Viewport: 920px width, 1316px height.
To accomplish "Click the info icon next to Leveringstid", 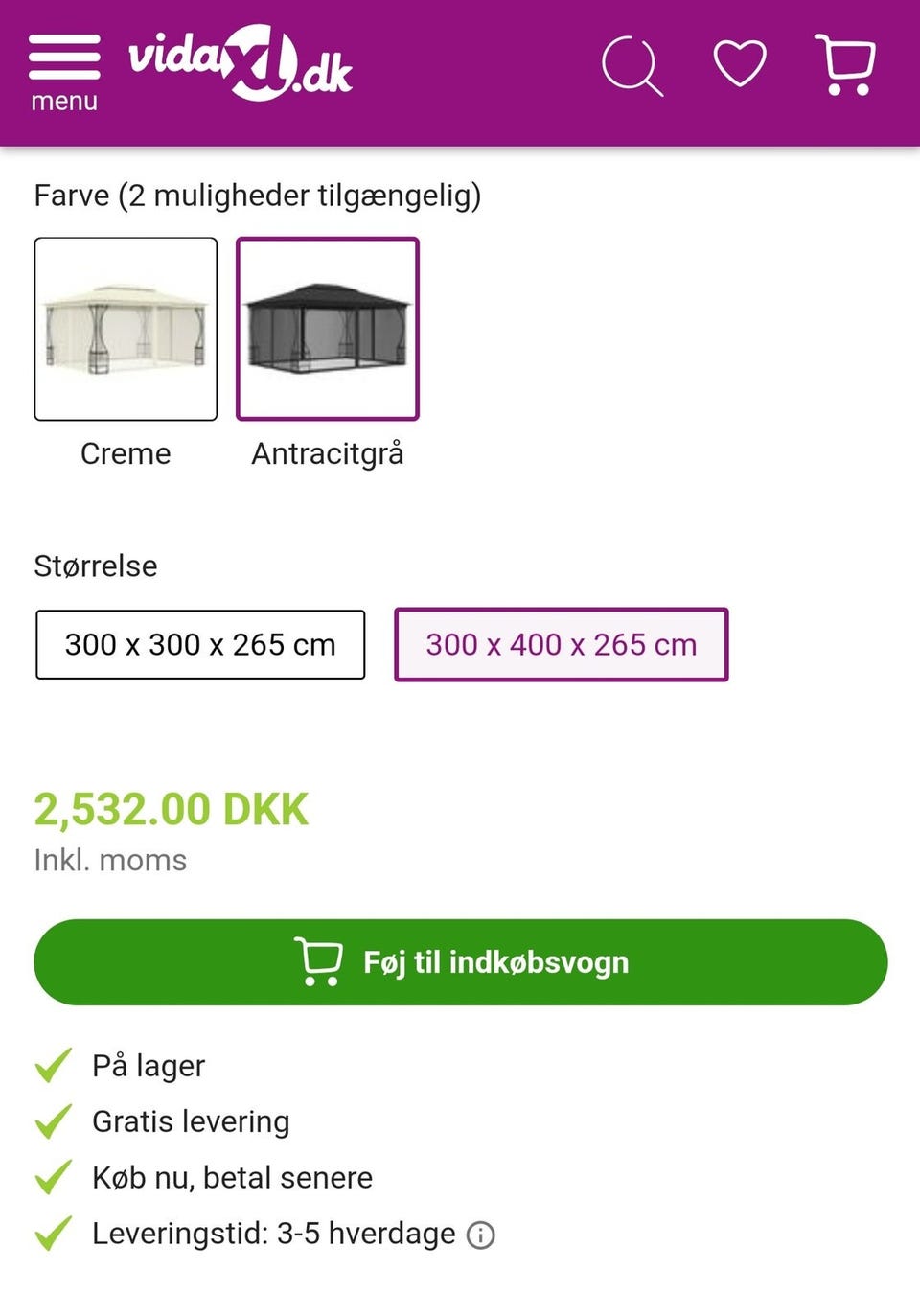I will (482, 1235).
